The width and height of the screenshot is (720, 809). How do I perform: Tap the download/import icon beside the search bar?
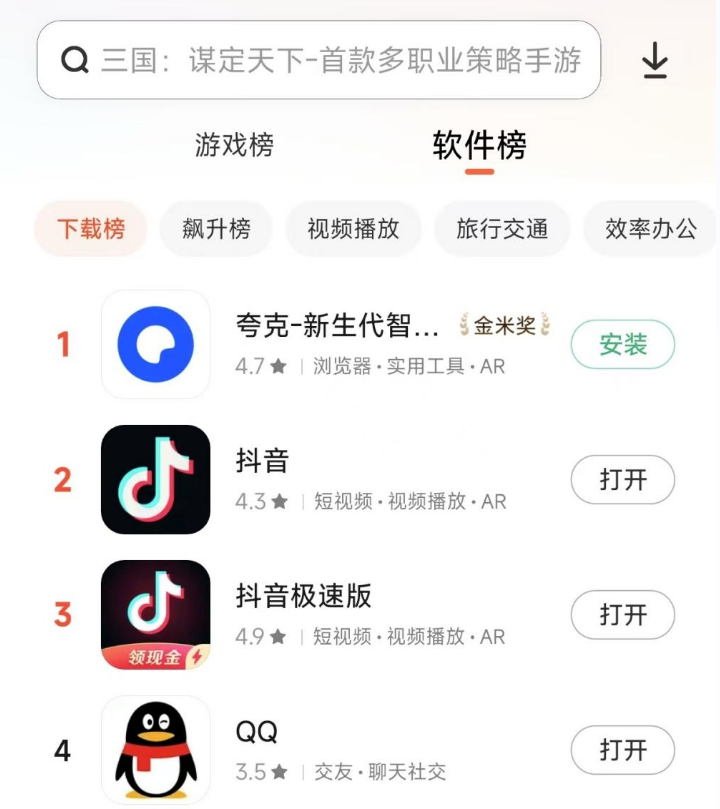tap(657, 60)
